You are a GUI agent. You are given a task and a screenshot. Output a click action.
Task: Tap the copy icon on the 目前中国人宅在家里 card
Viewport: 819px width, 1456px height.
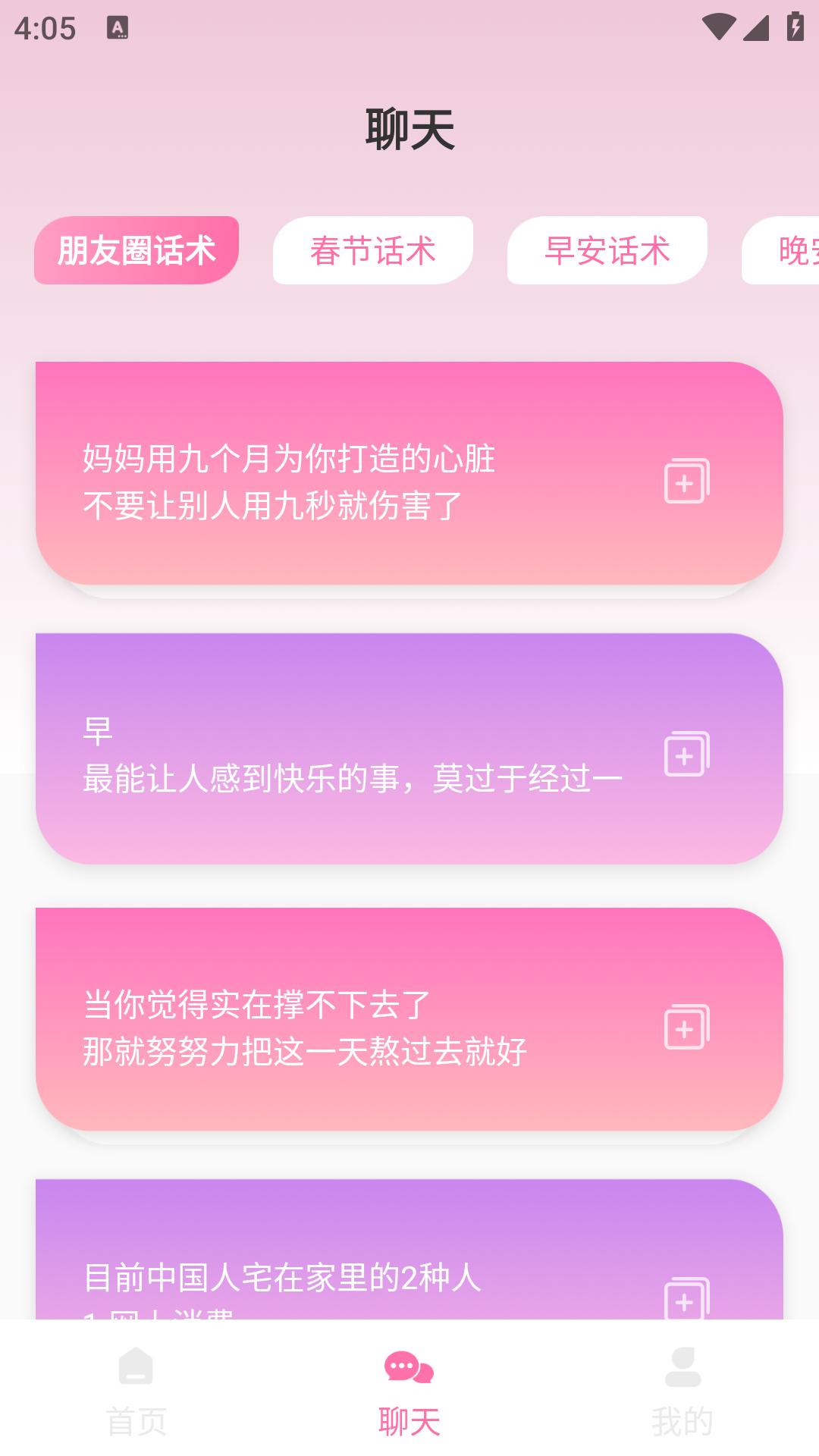pos(685,1298)
